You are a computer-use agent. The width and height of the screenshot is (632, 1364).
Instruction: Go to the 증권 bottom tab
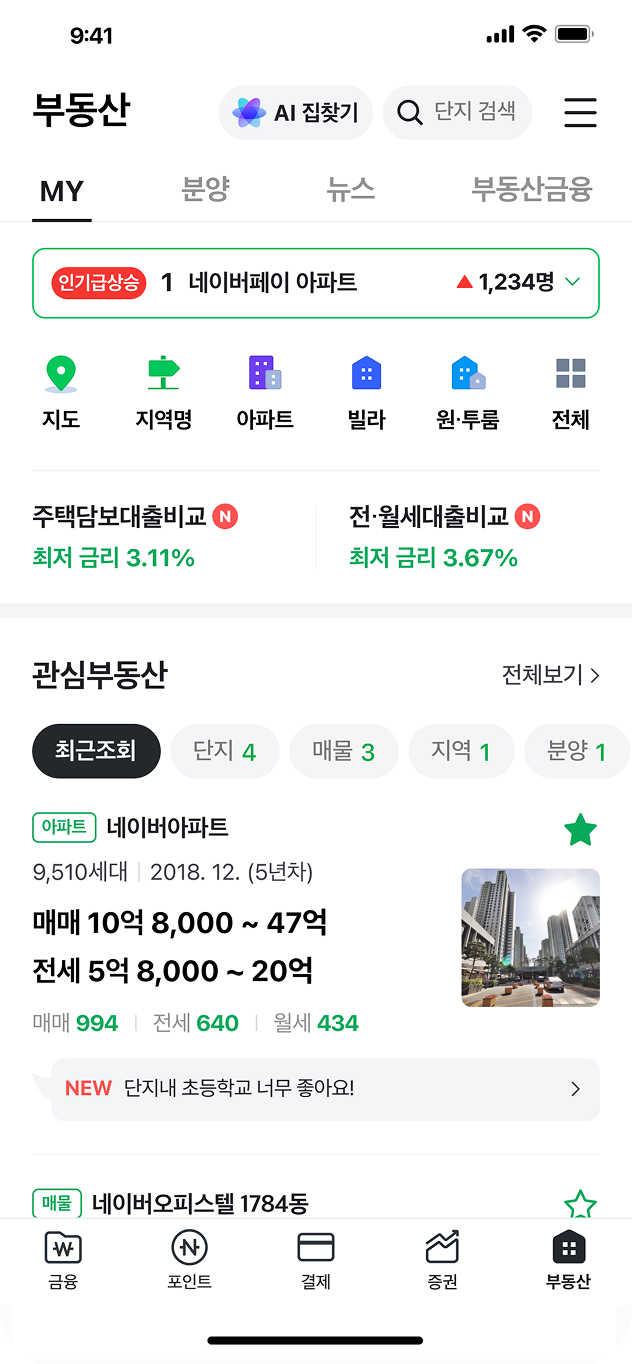click(442, 1260)
